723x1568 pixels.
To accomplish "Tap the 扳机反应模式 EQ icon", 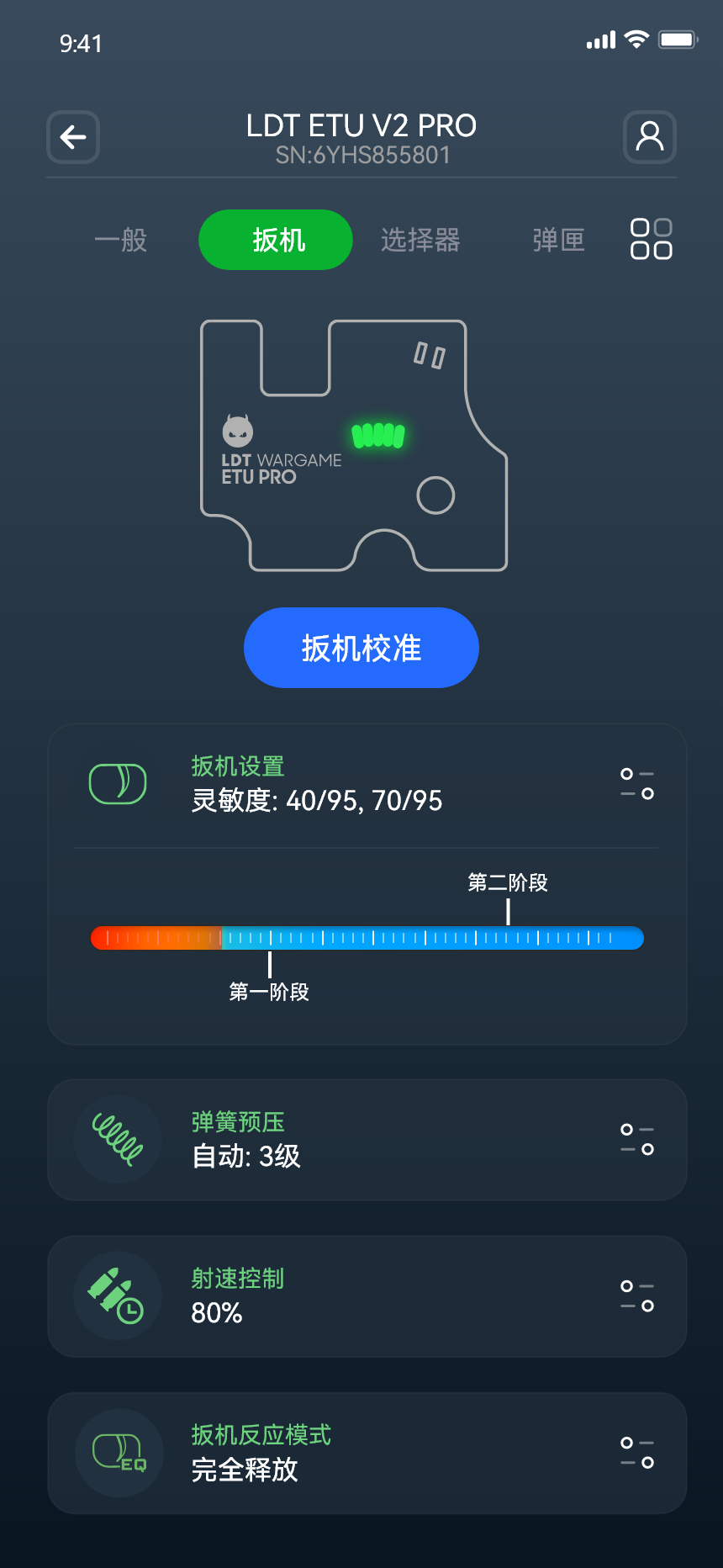I will point(118,1453).
